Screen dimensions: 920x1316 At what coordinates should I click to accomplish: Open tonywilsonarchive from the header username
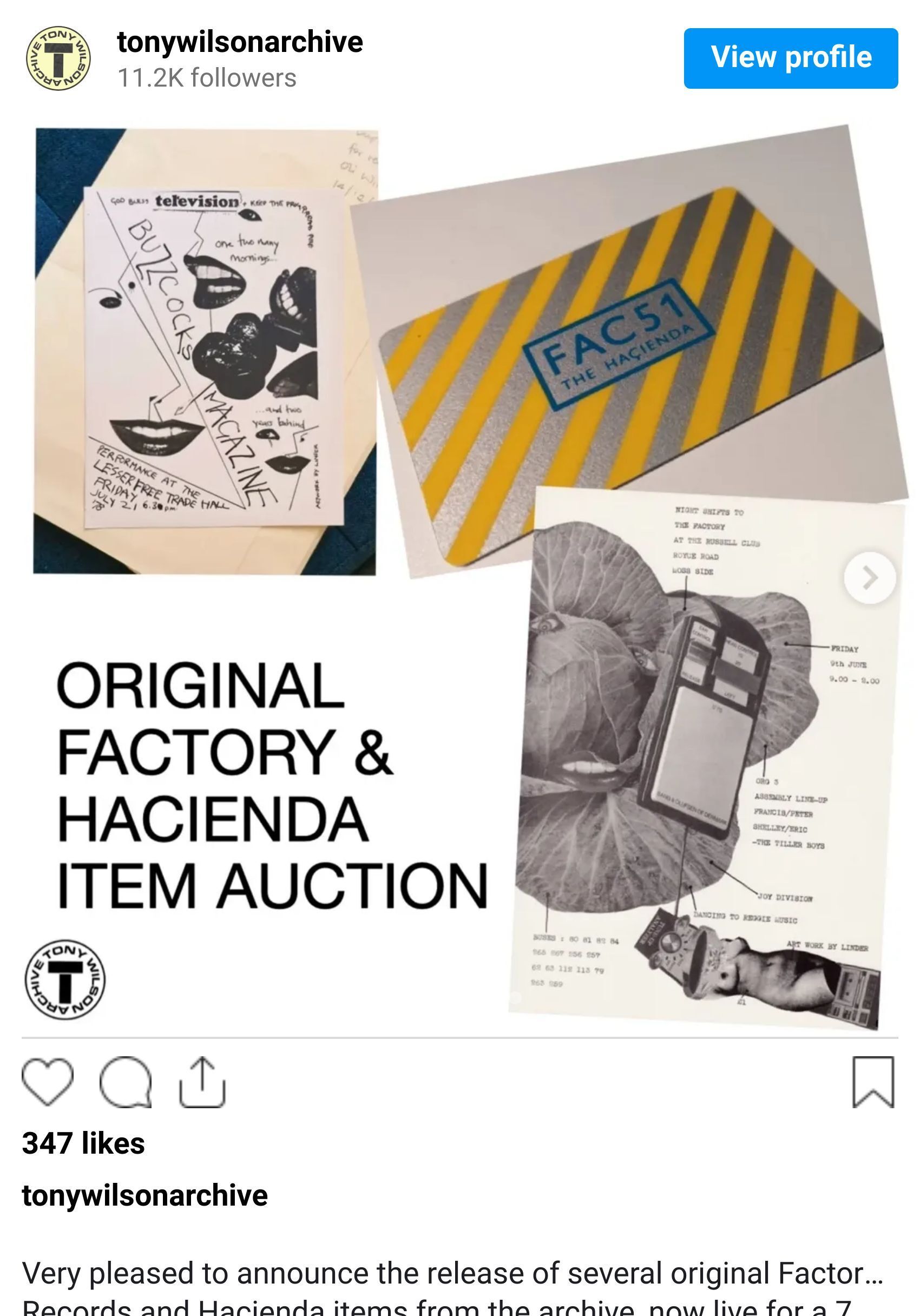click(240, 42)
